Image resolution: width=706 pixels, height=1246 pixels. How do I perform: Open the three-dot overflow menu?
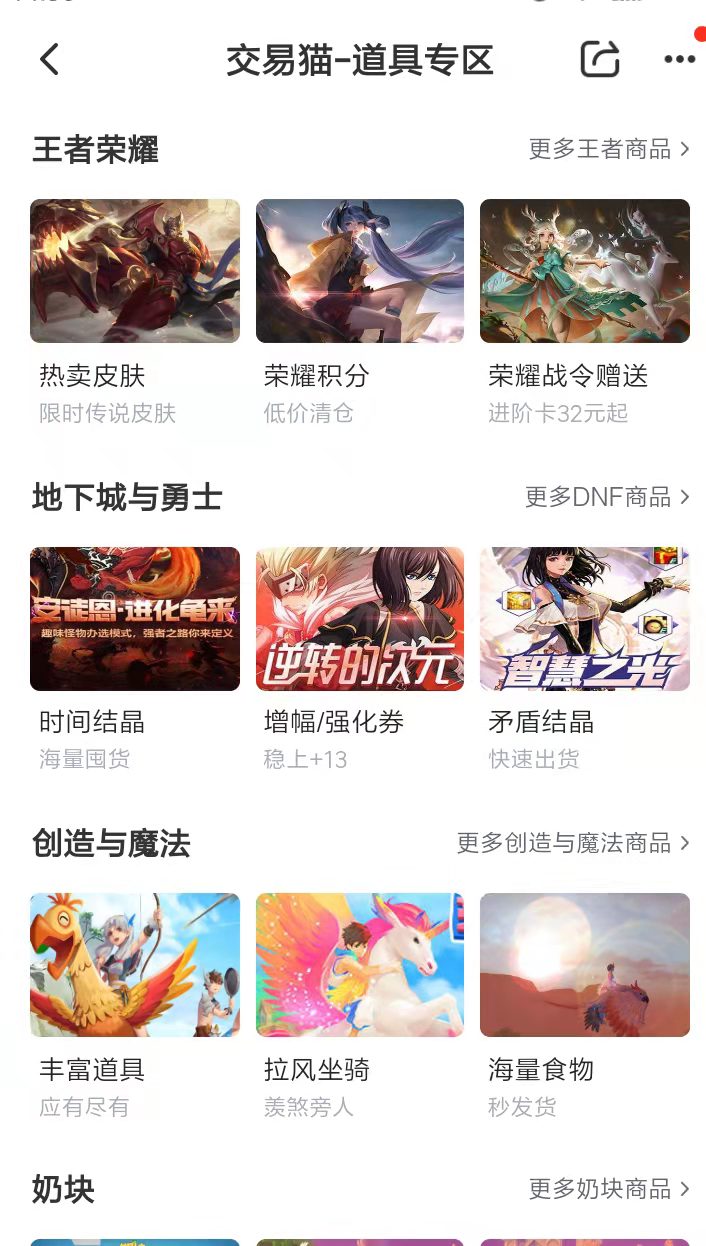(679, 60)
